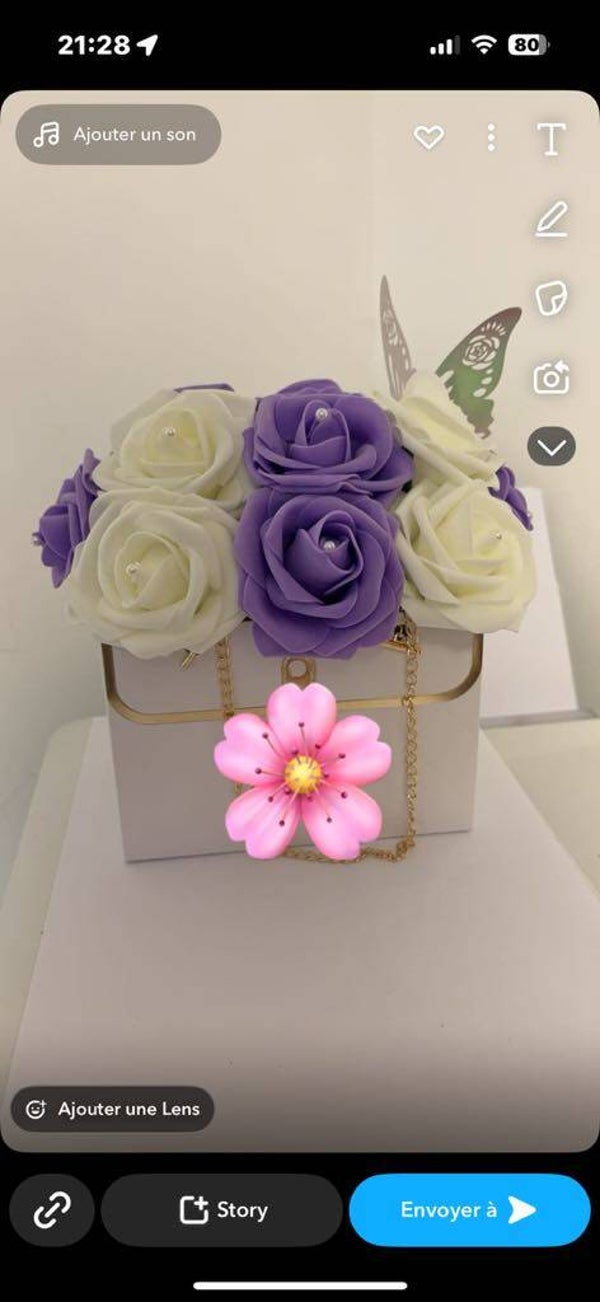Screen dimensions: 600x1302
Task: Tap the heart icon to favorite the snap
Action: pos(429,138)
